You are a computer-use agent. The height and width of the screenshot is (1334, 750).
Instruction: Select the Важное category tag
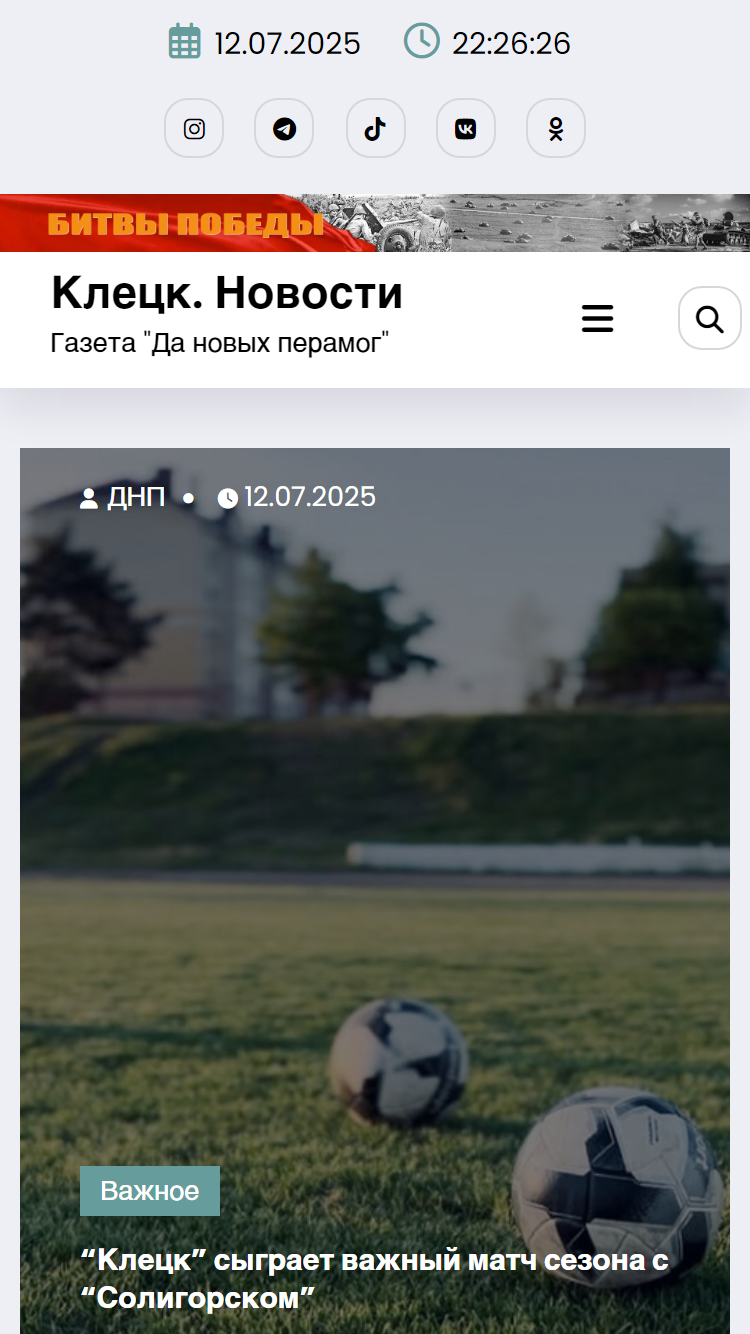click(x=150, y=1191)
